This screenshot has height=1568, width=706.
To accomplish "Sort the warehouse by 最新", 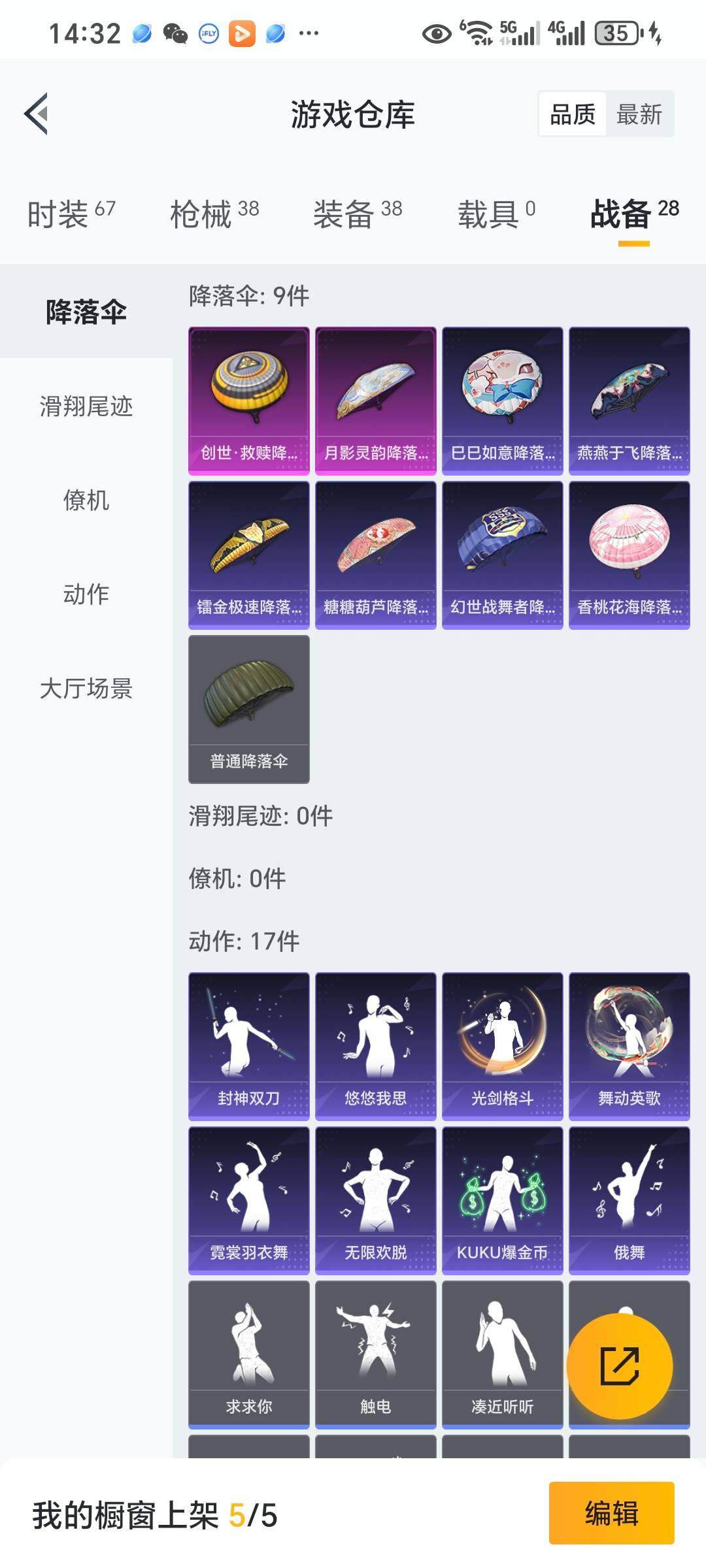I will 639,114.
